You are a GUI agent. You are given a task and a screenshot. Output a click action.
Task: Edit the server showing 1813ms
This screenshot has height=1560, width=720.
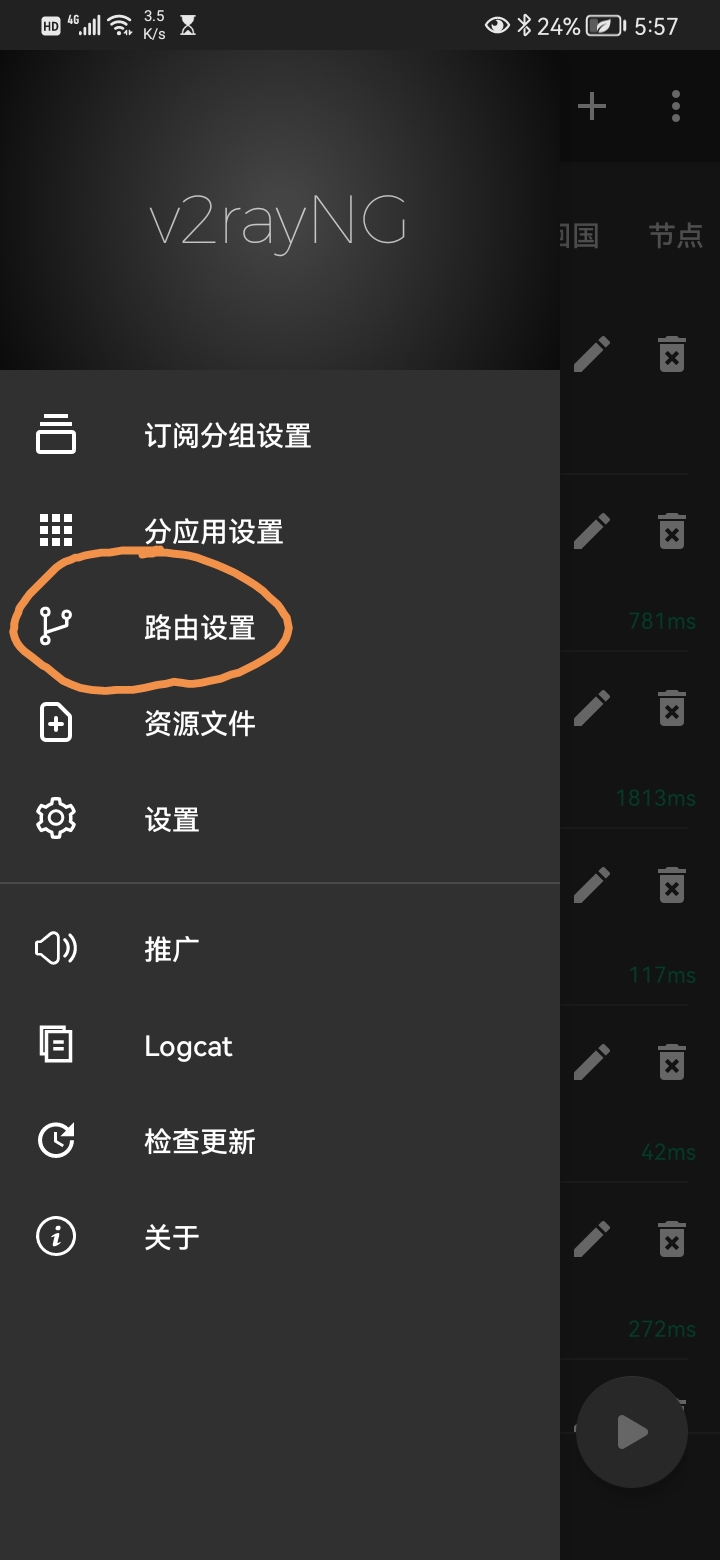[x=592, y=708]
